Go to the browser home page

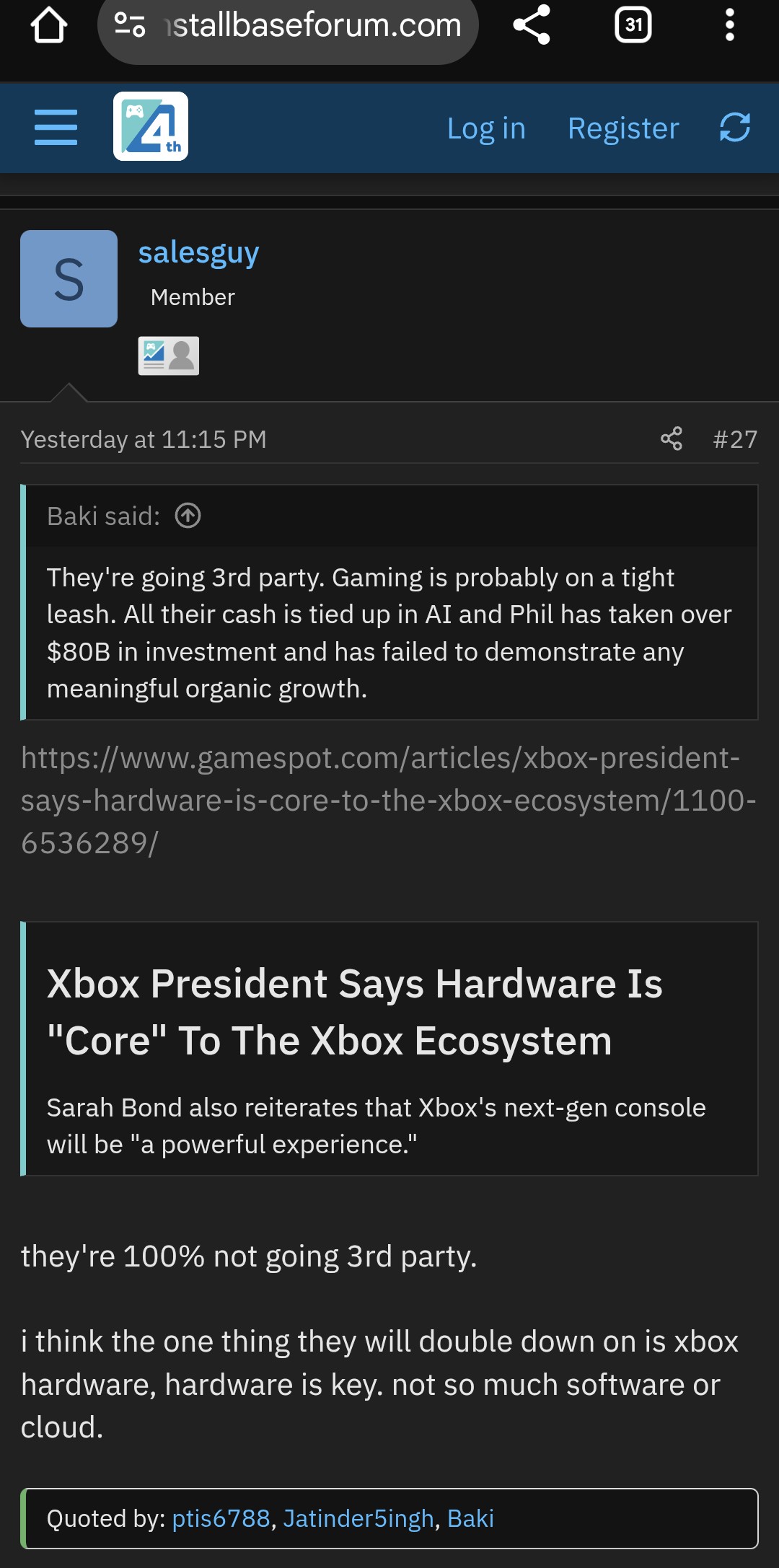49,26
